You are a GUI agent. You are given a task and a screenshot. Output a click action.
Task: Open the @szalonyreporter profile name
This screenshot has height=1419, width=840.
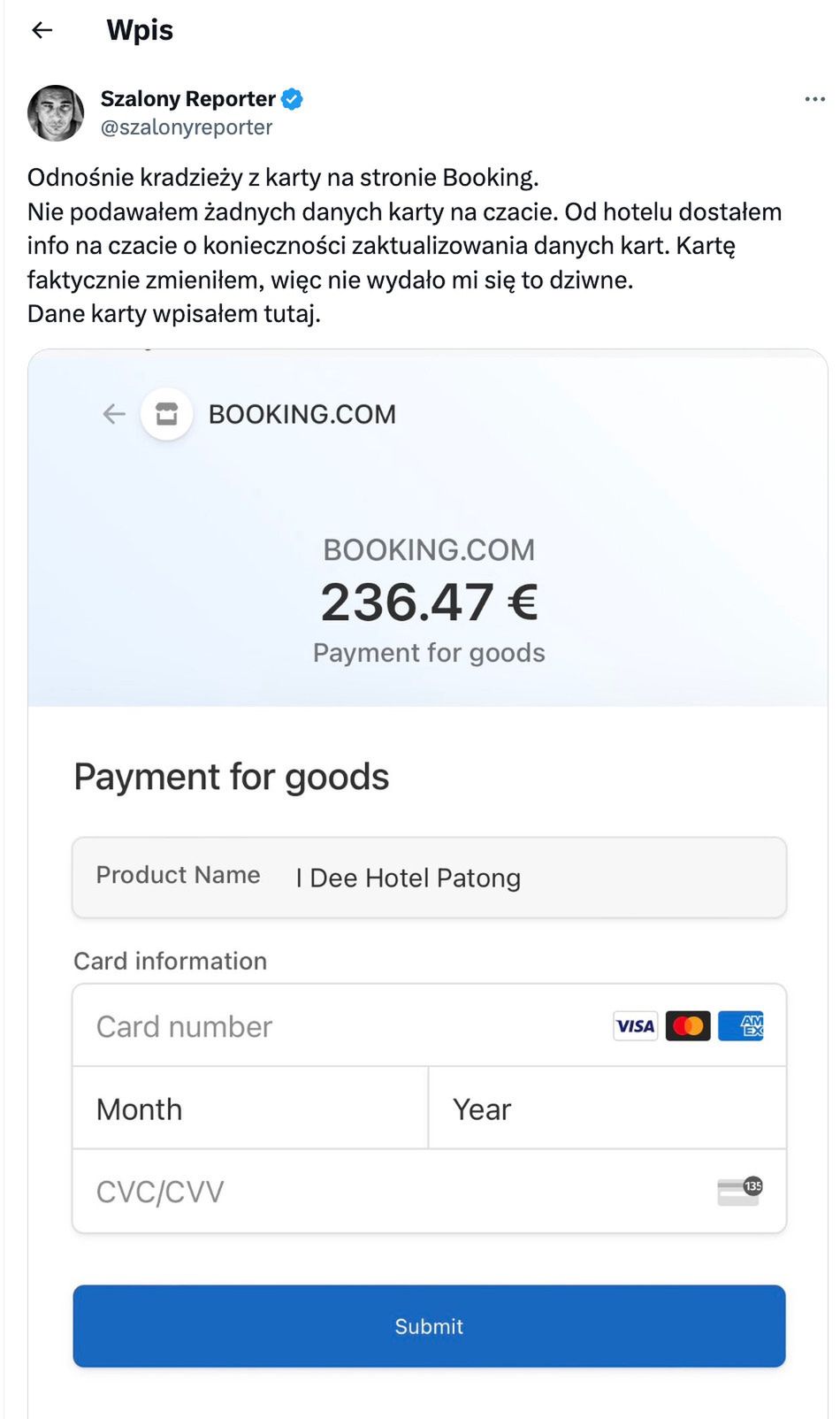(187, 98)
